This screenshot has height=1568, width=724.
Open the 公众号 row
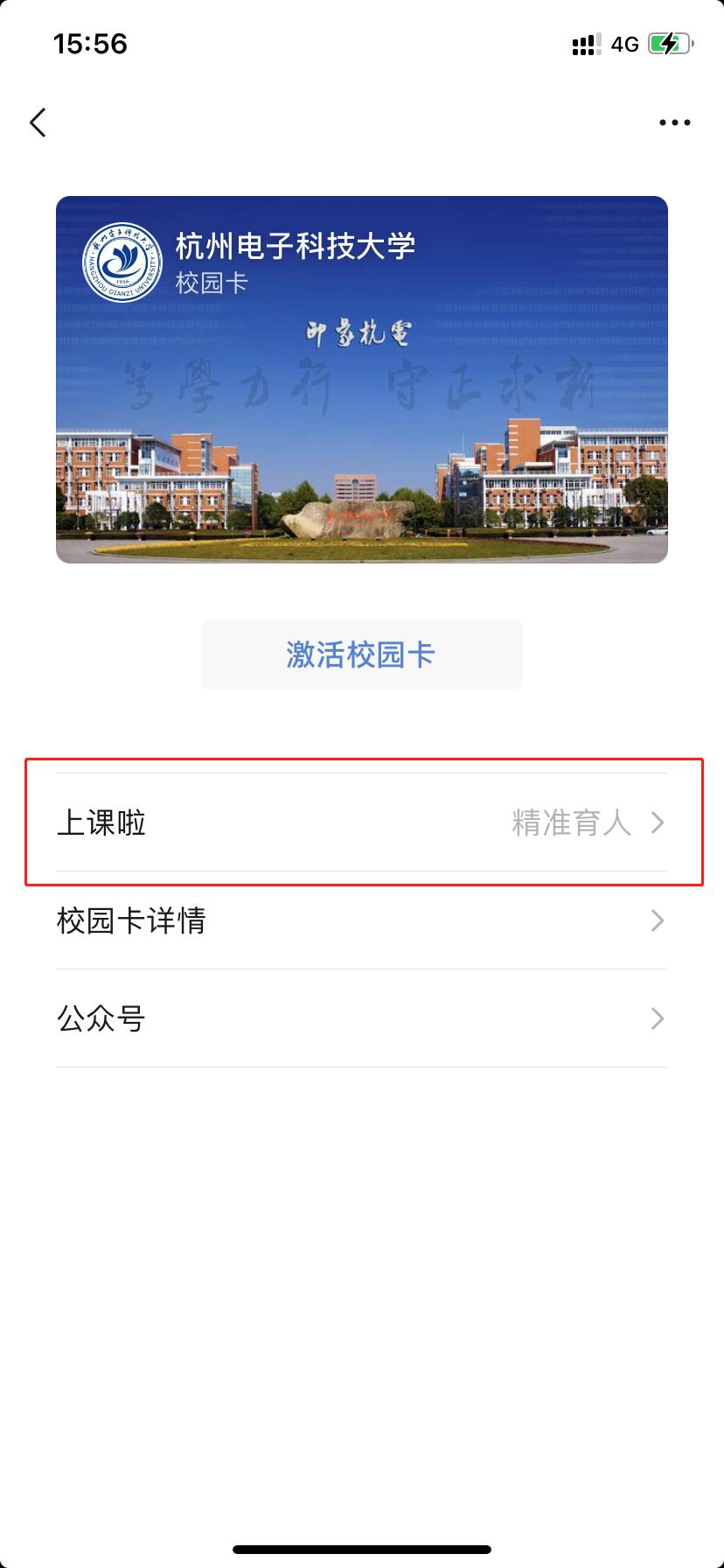[x=362, y=1018]
